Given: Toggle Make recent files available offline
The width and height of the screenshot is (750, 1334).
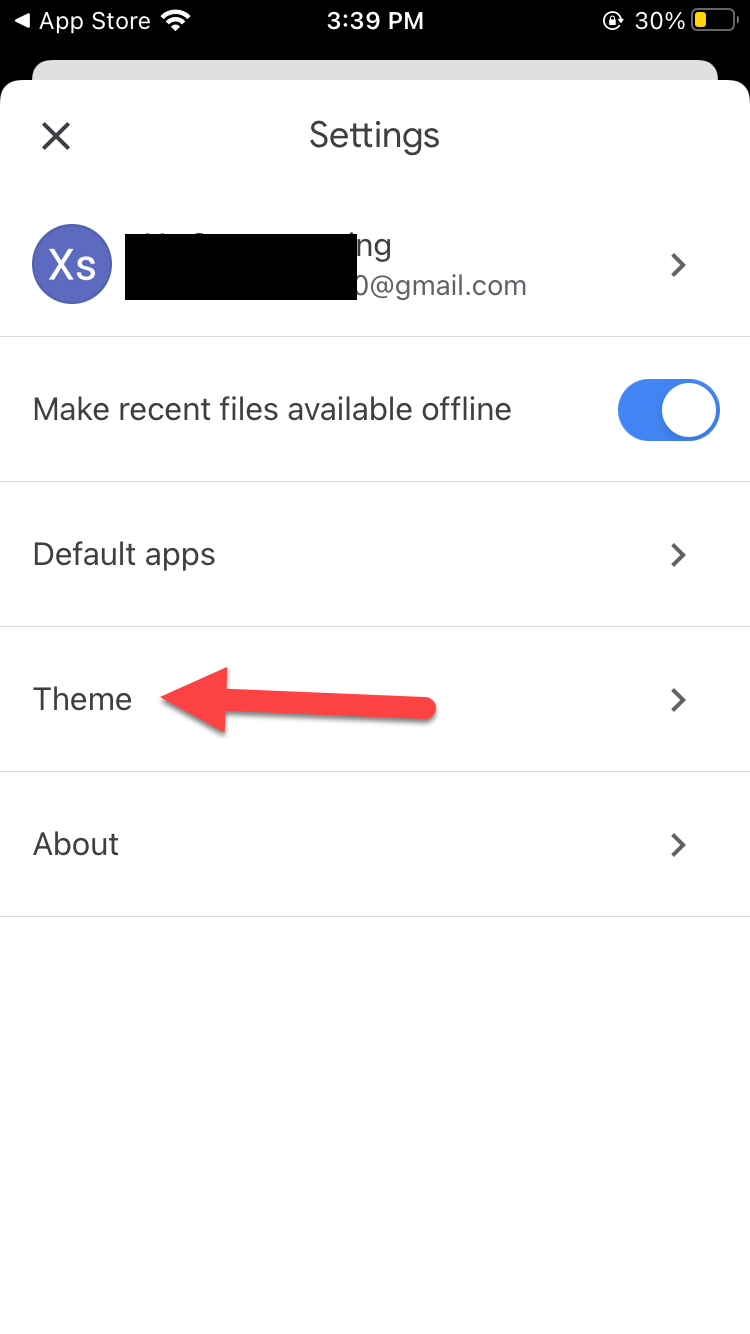Looking at the screenshot, I should tap(668, 410).
